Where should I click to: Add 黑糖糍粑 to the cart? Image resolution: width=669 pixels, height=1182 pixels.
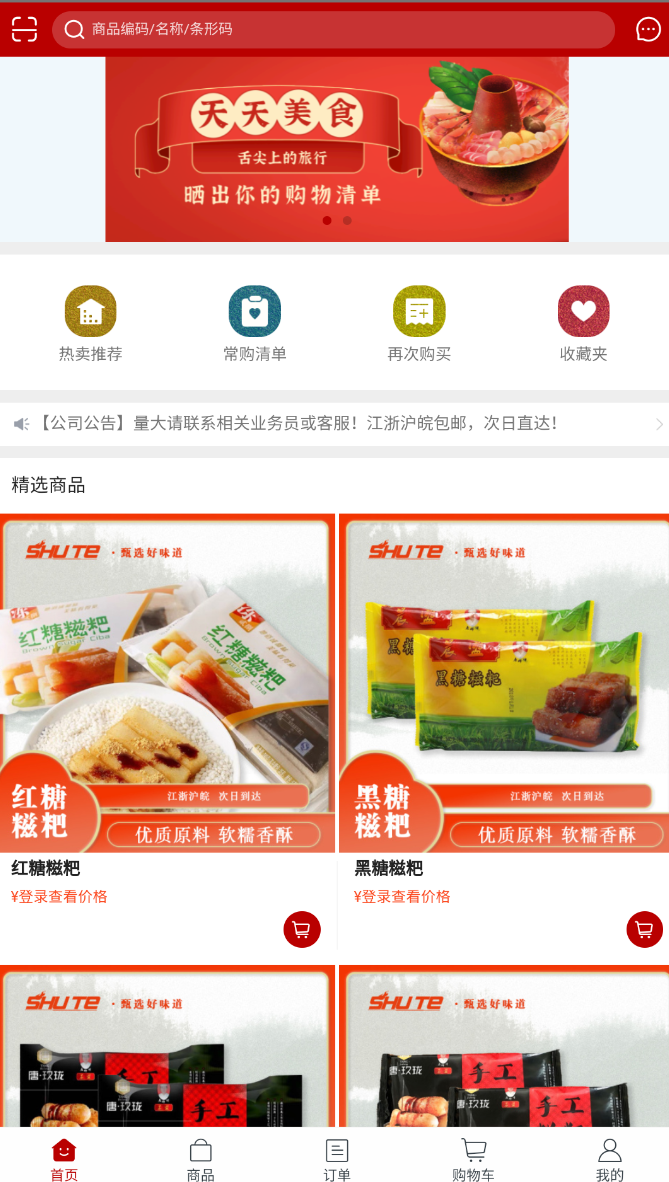point(644,929)
